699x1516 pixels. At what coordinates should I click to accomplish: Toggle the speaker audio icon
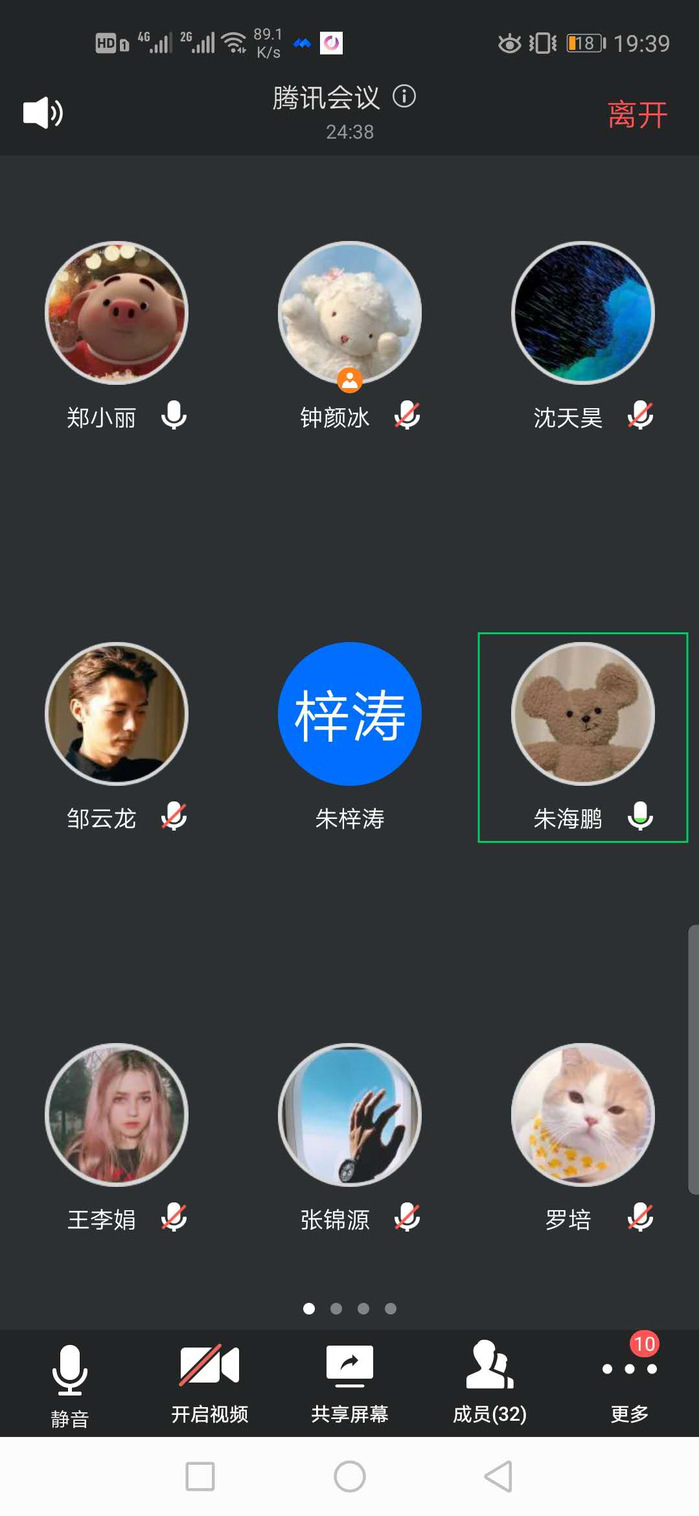(43, 113)
